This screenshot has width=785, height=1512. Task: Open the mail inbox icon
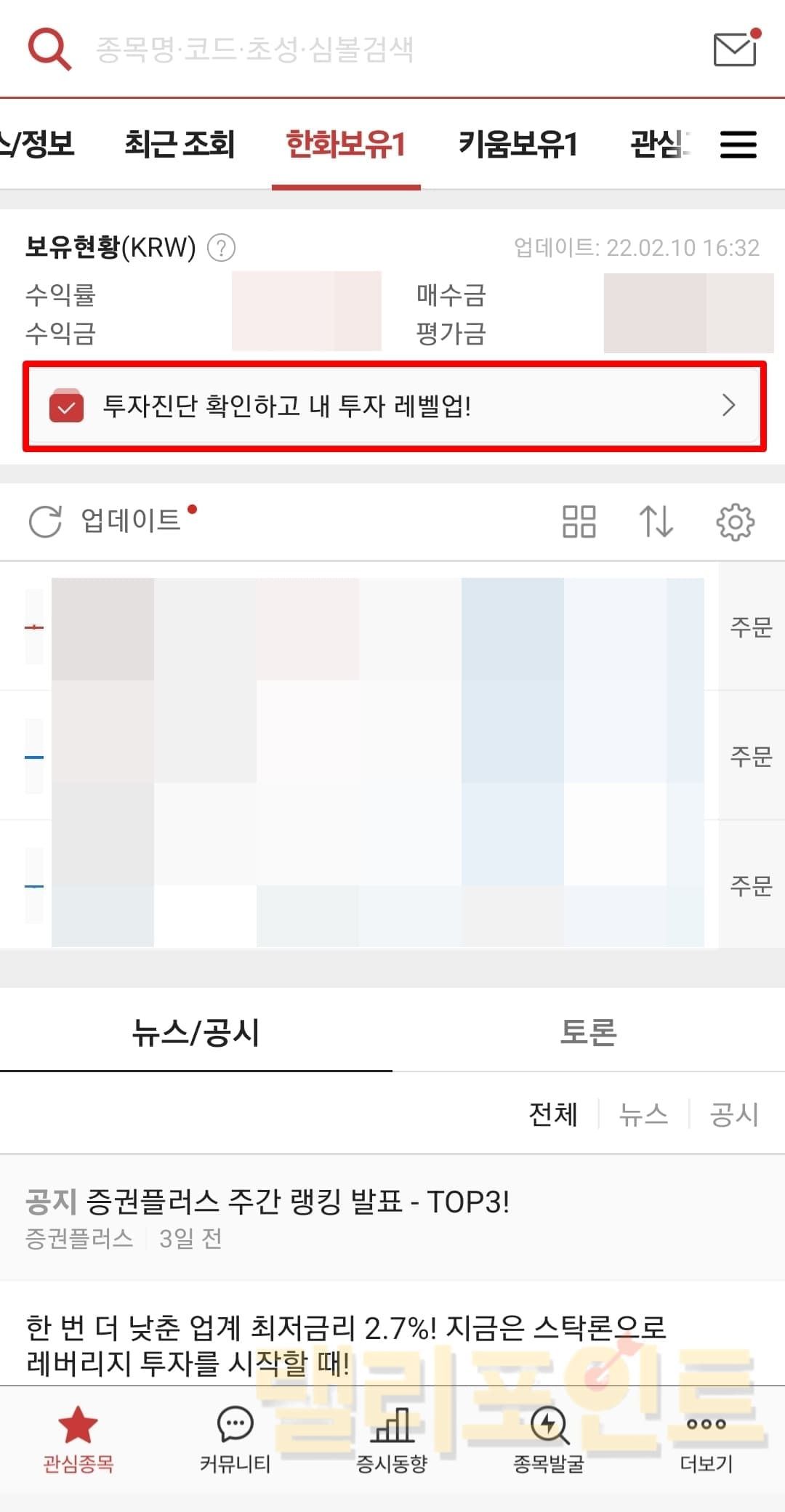point(735,49)
